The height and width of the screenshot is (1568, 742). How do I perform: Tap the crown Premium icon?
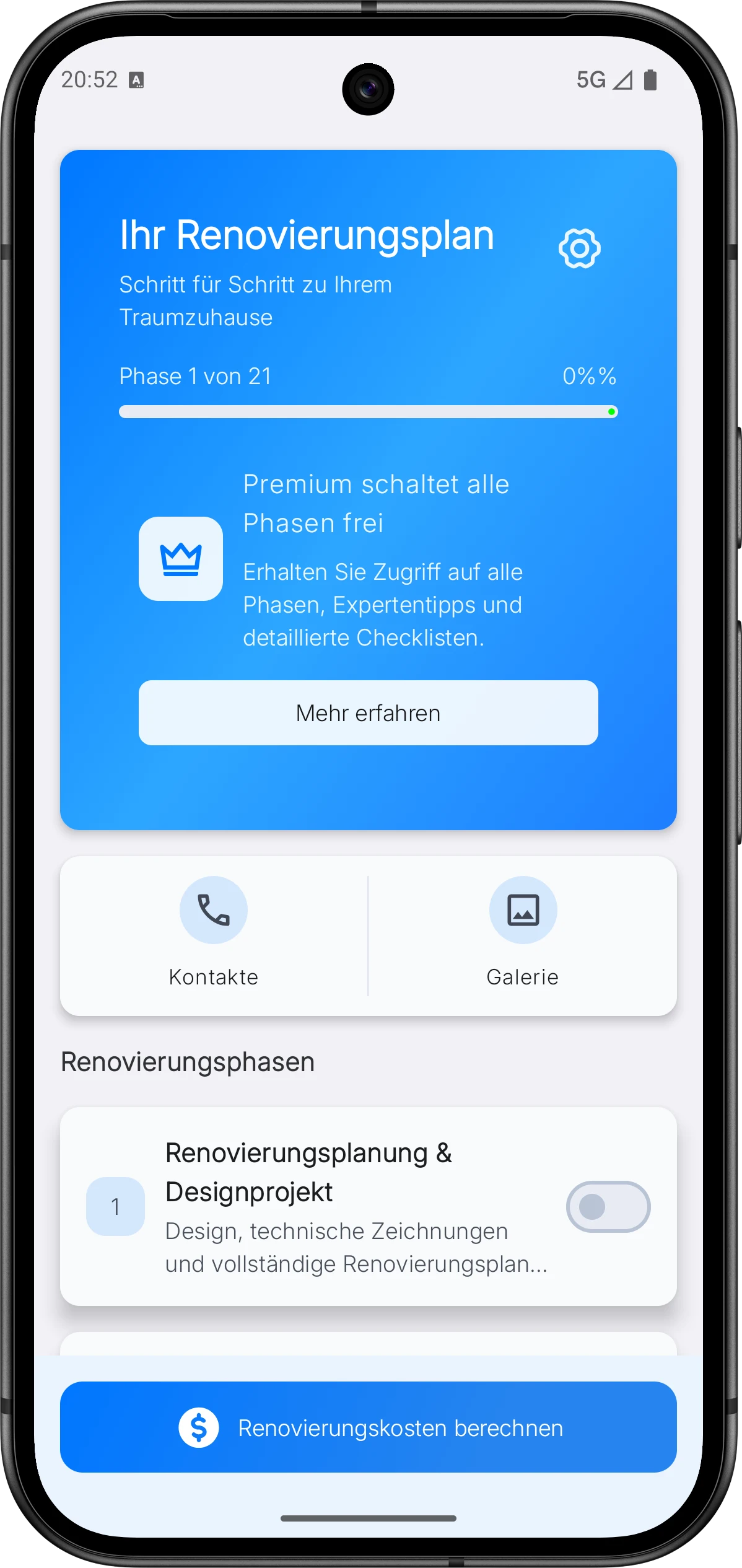pos(181,559)
